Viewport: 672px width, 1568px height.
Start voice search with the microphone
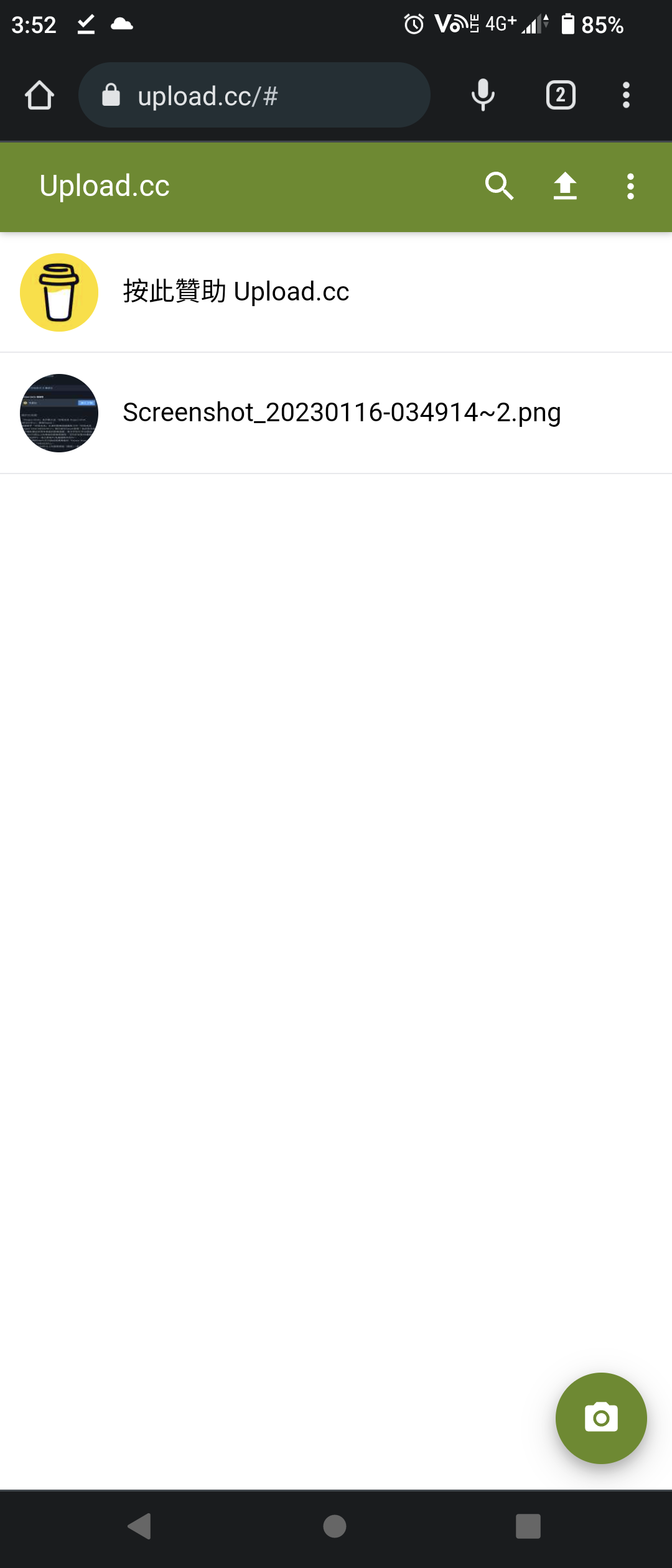[x=483, y=96]
